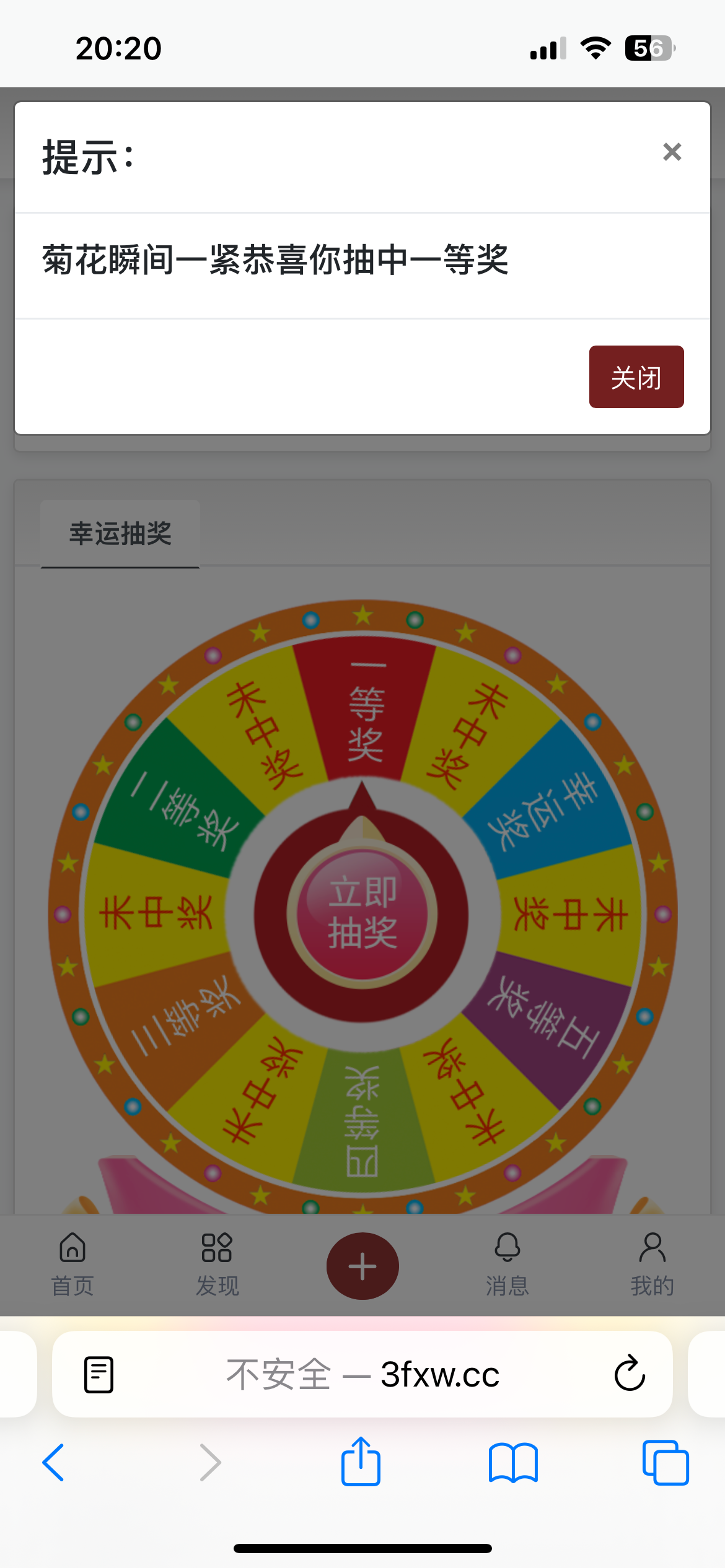Open the 首页 home icon
Screen dimensions: 725x1568
(x=71, y=1263)
